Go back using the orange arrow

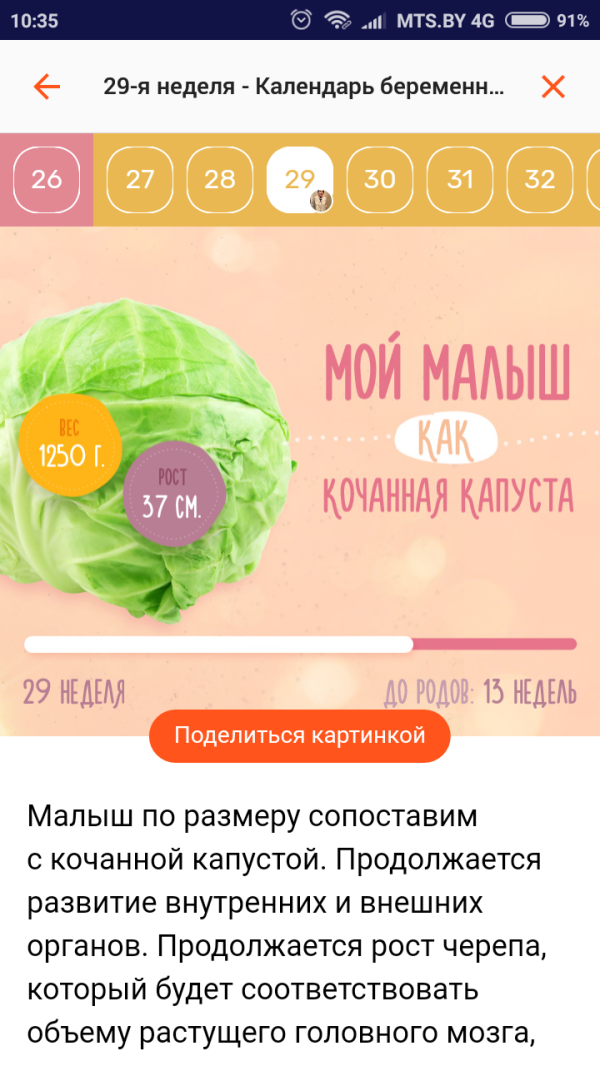point(47,87)
